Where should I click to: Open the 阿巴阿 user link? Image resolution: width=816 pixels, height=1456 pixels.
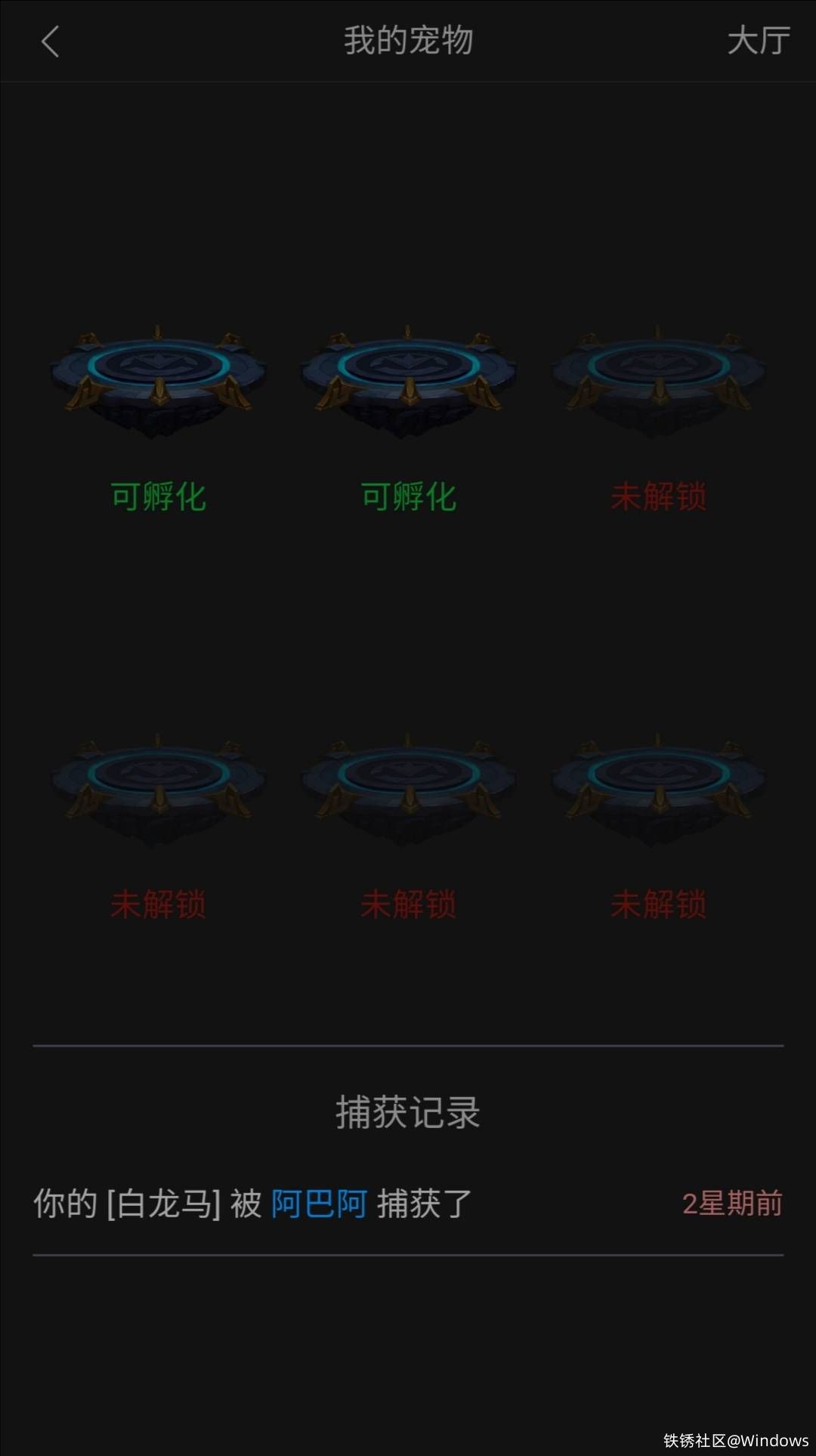(x=319, y=1204)
